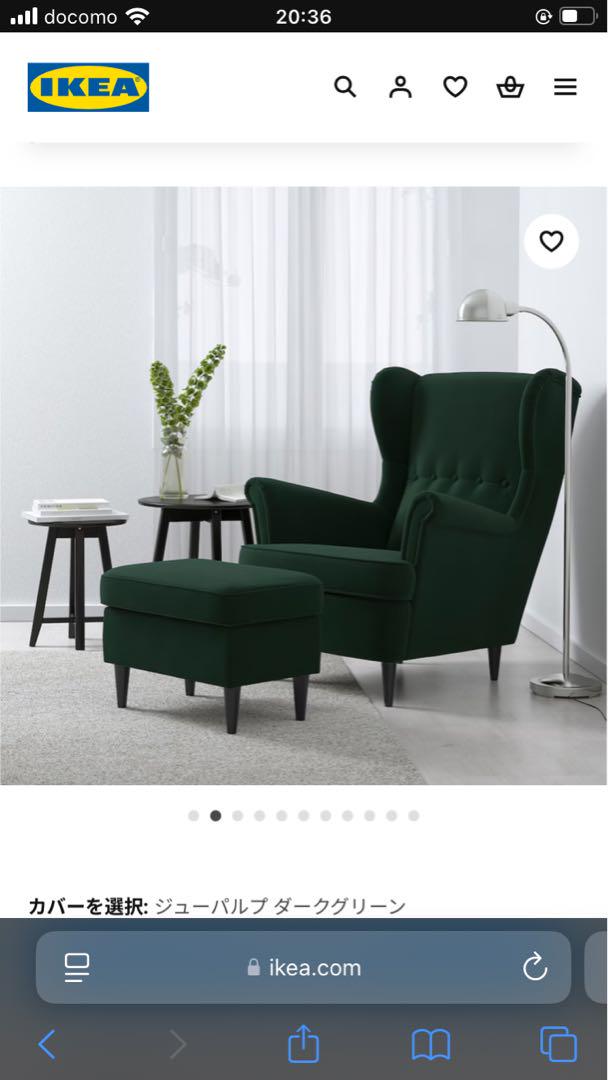Show all open Safari tabs
This screenshot has height=1080, width=608.
[558, 1045]
